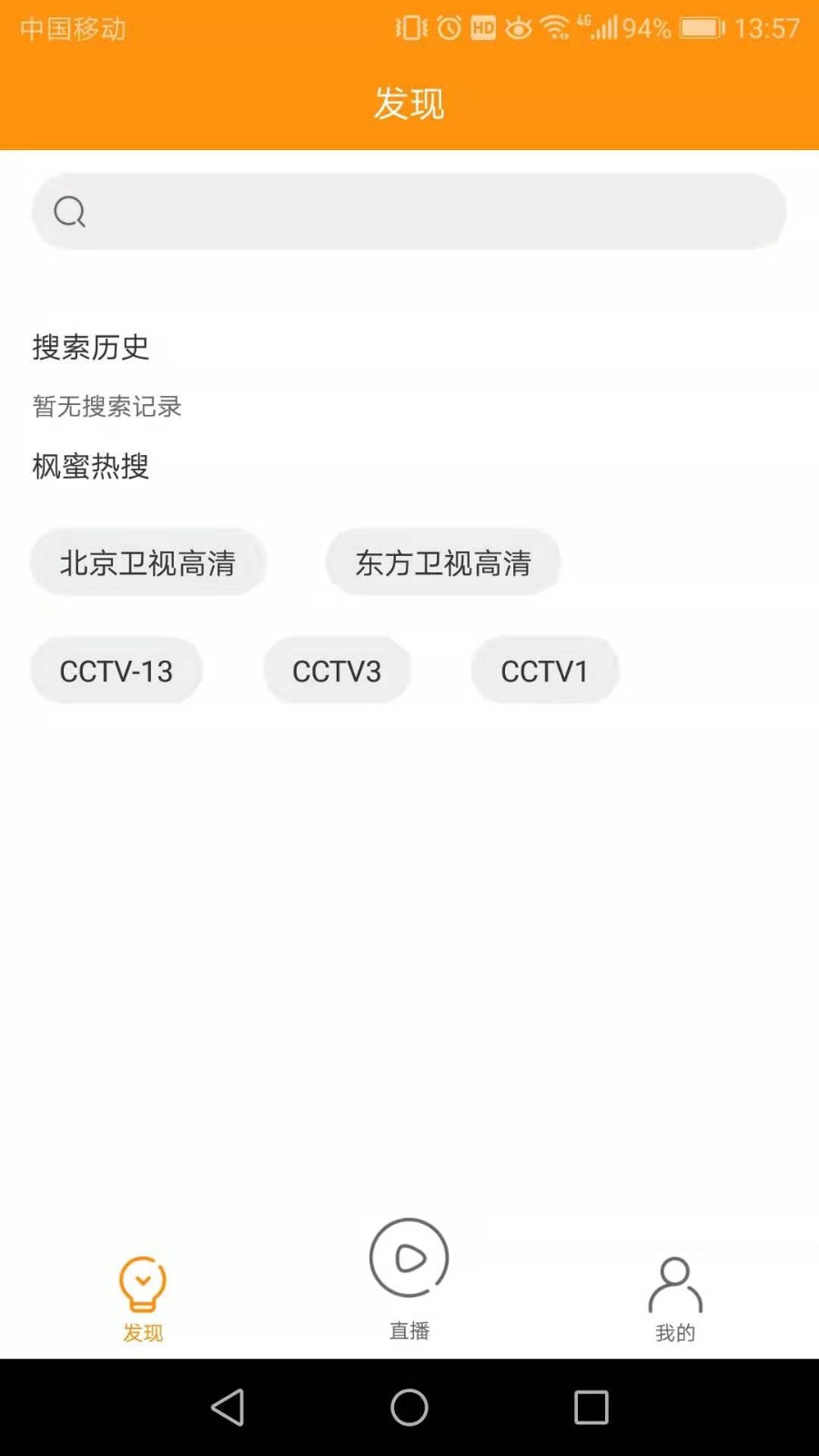Tap the 搜索历史 section heading
This screenshot has height=1456, width=819.
(x=90, y=349)
